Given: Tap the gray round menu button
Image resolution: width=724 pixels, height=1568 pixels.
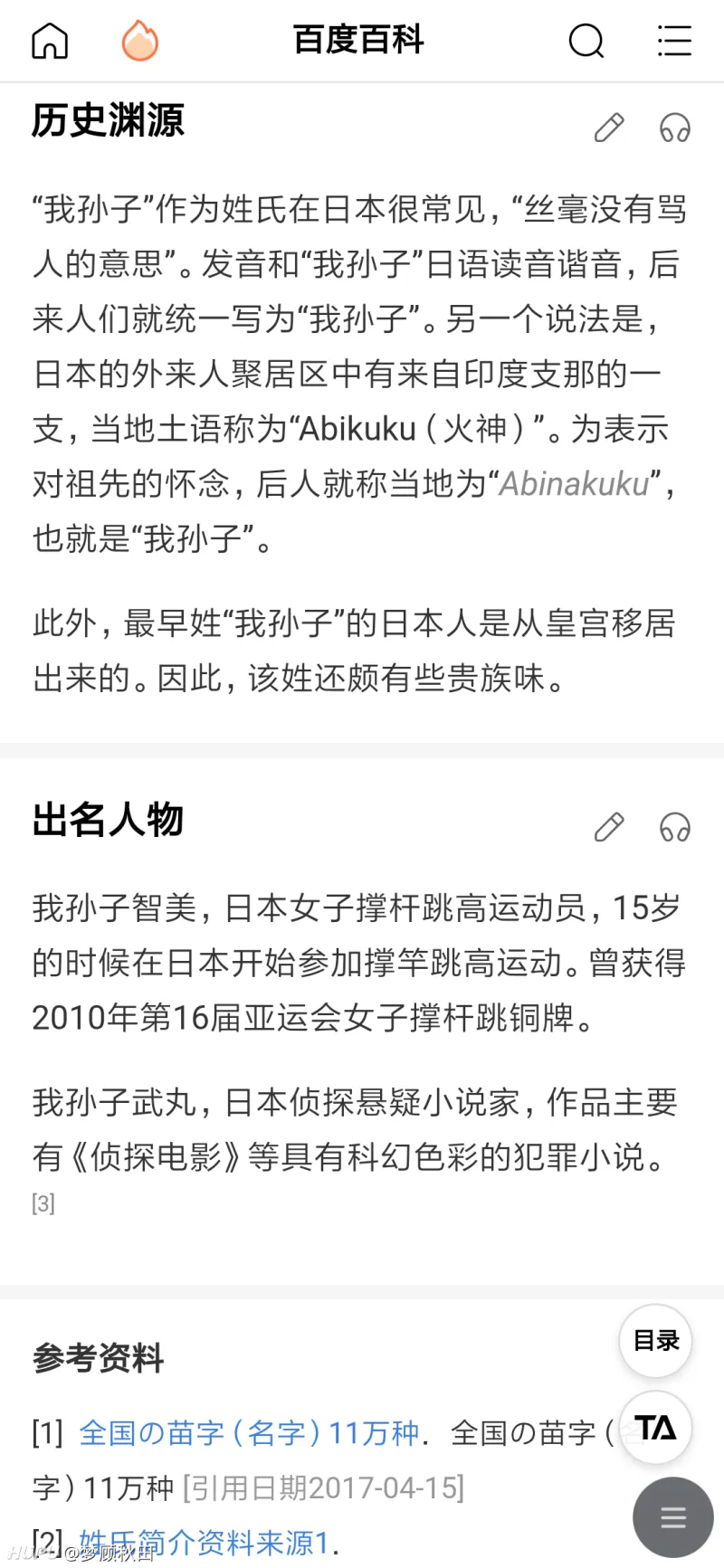Looking at the screenshot, I should click(x=673, y=1517).
